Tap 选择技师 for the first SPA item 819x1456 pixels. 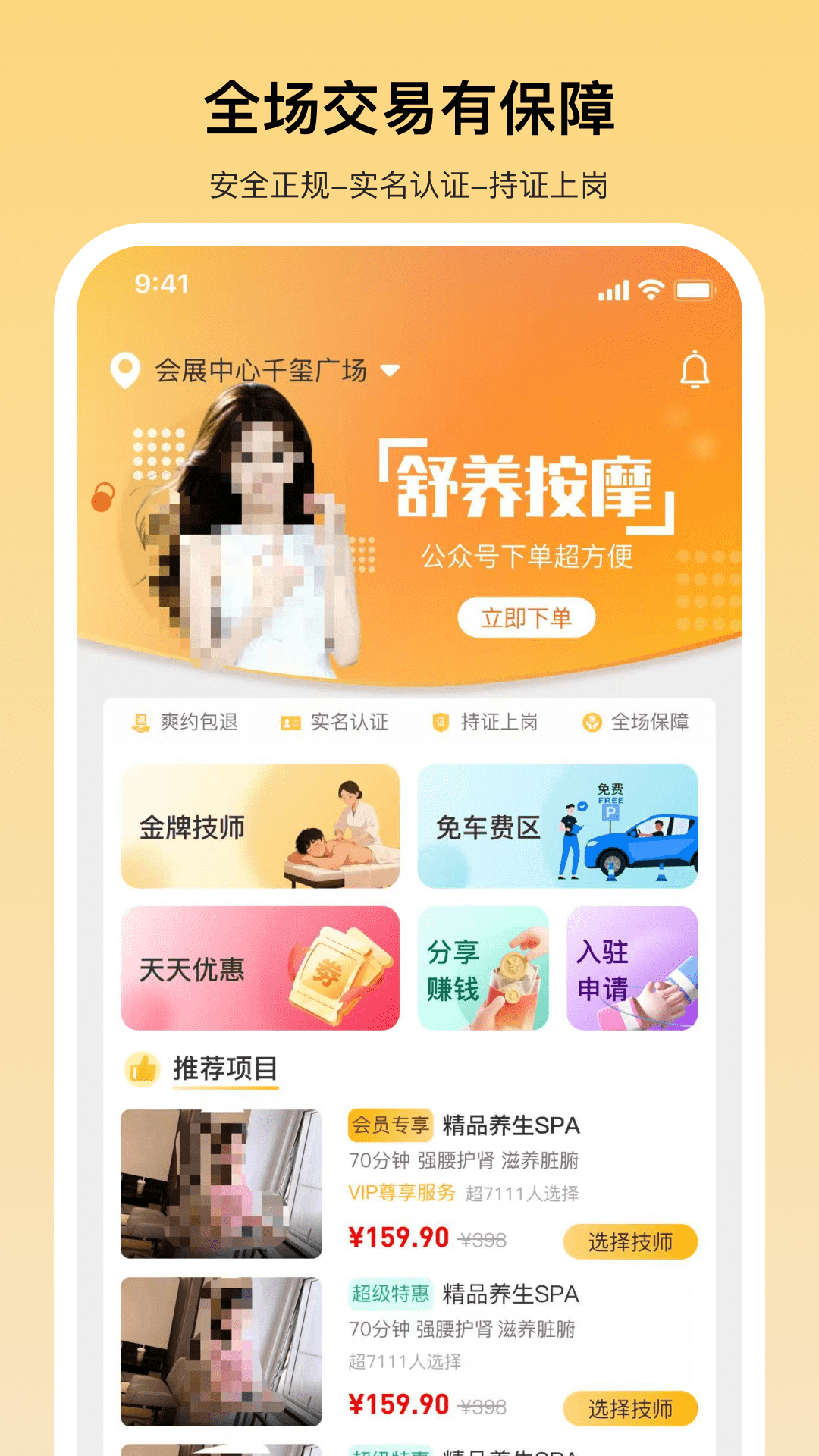[630, 1241]
